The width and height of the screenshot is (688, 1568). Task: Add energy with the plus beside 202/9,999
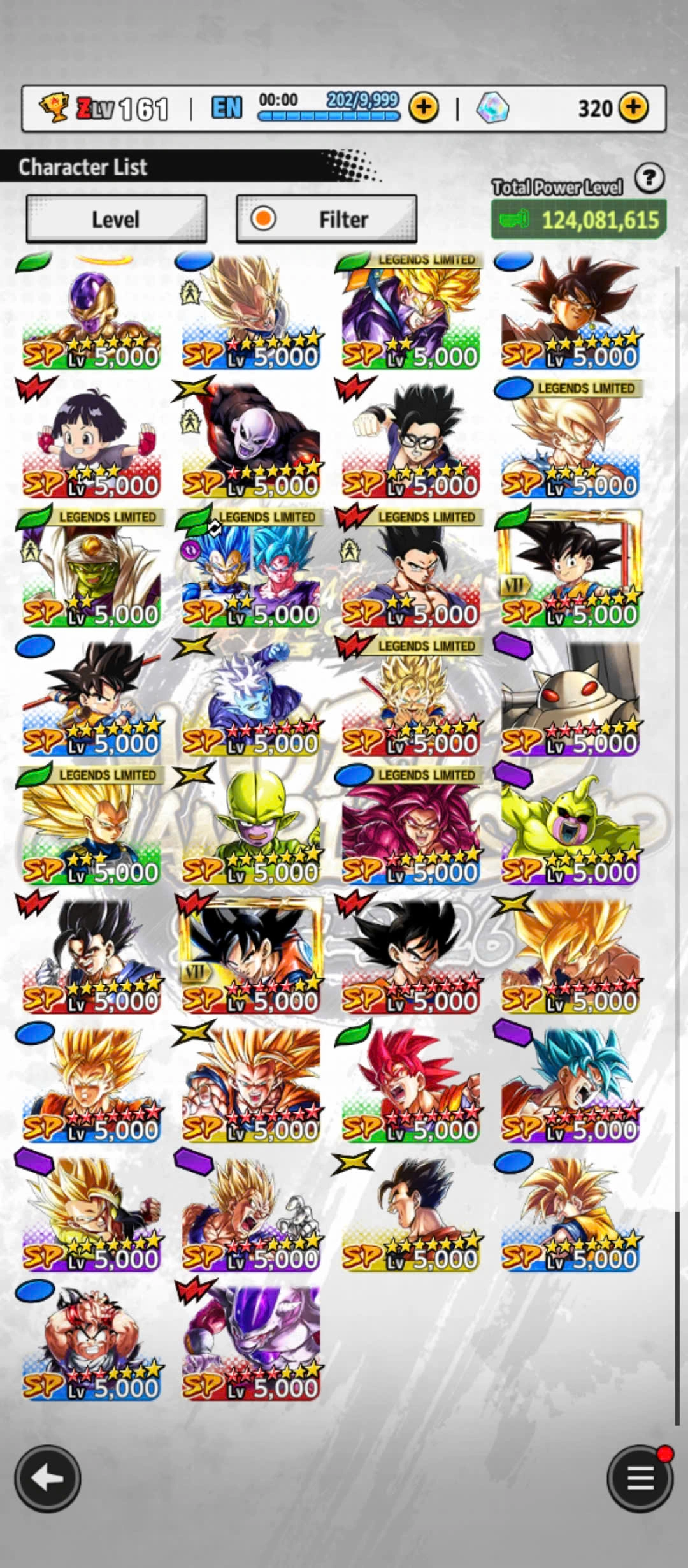coord(424,108)
